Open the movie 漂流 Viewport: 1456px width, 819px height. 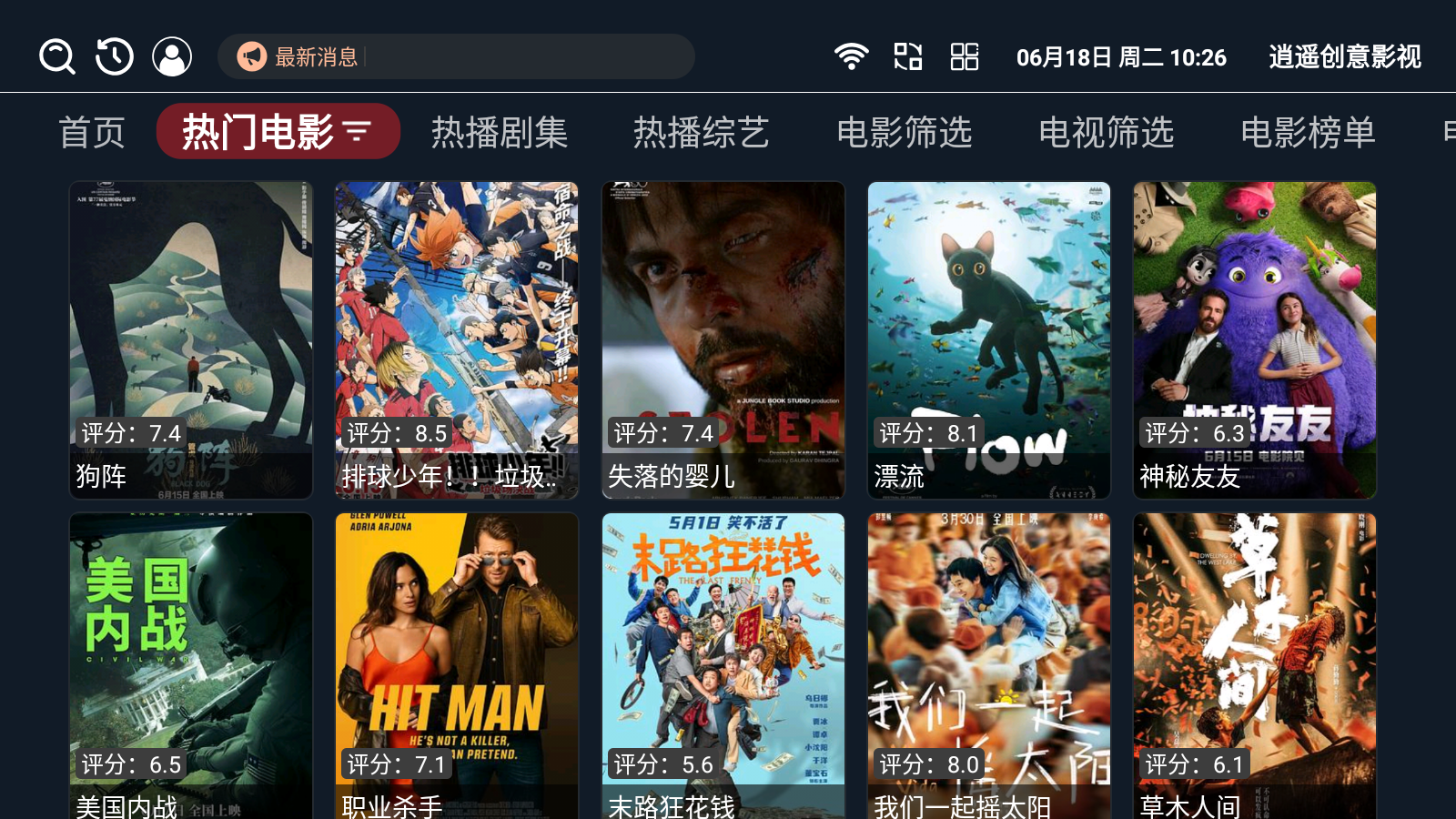[x=989, y=339]
